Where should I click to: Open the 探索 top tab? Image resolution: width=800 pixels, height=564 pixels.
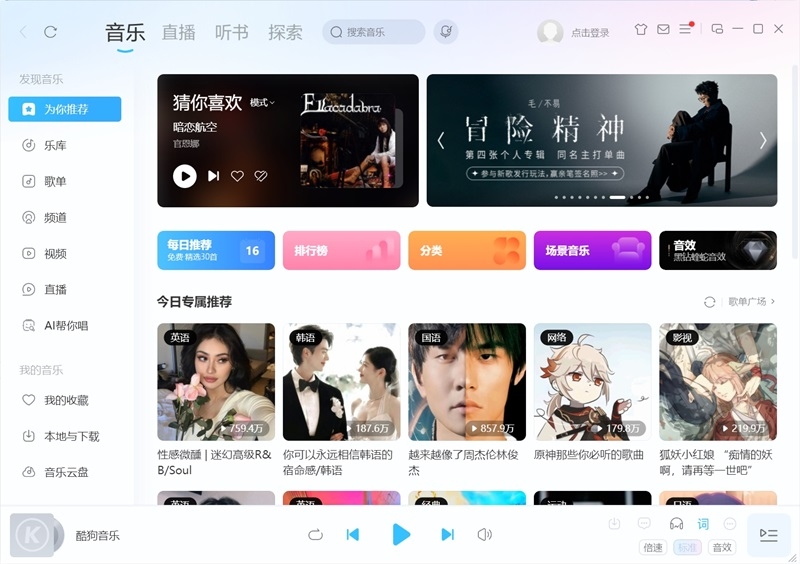tap(285, 32)
